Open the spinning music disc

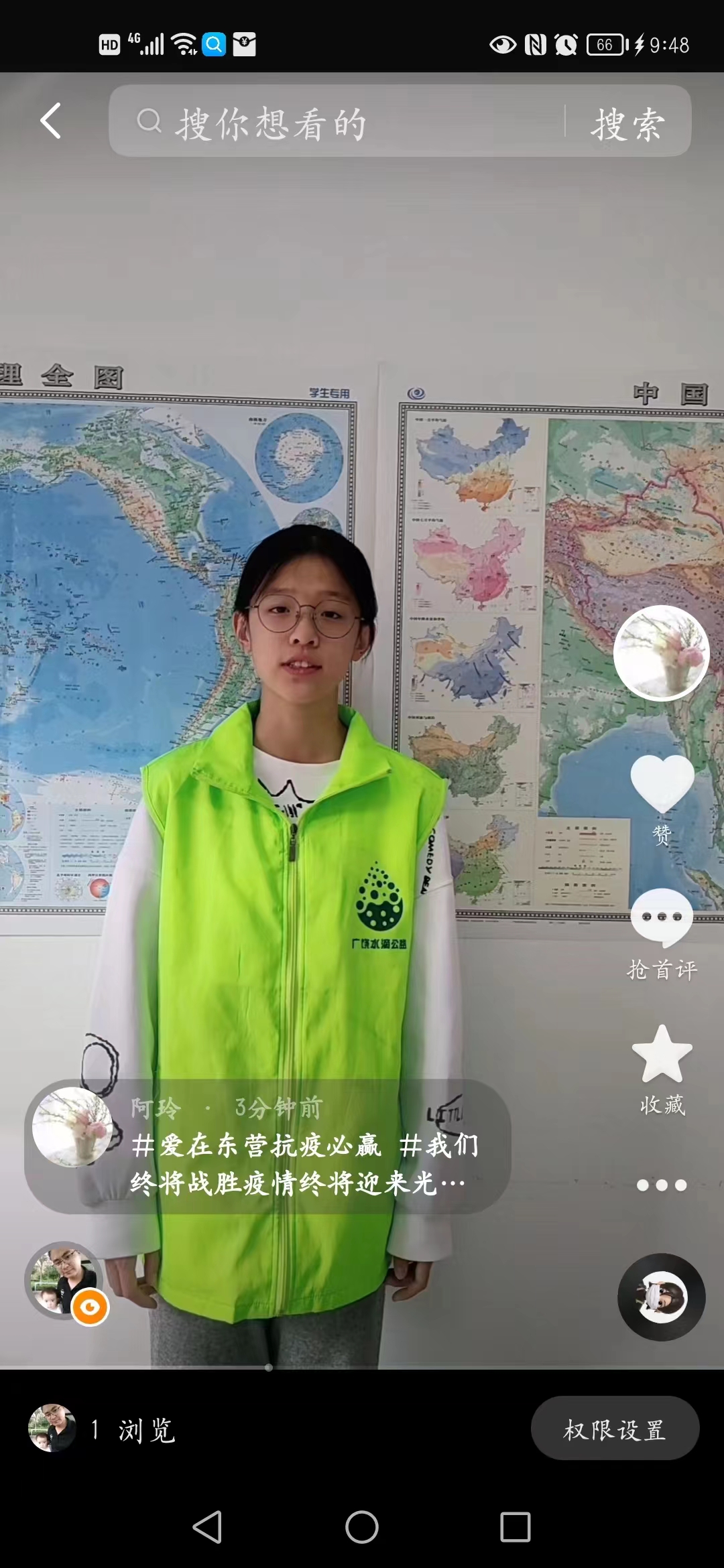(661, 1297)
